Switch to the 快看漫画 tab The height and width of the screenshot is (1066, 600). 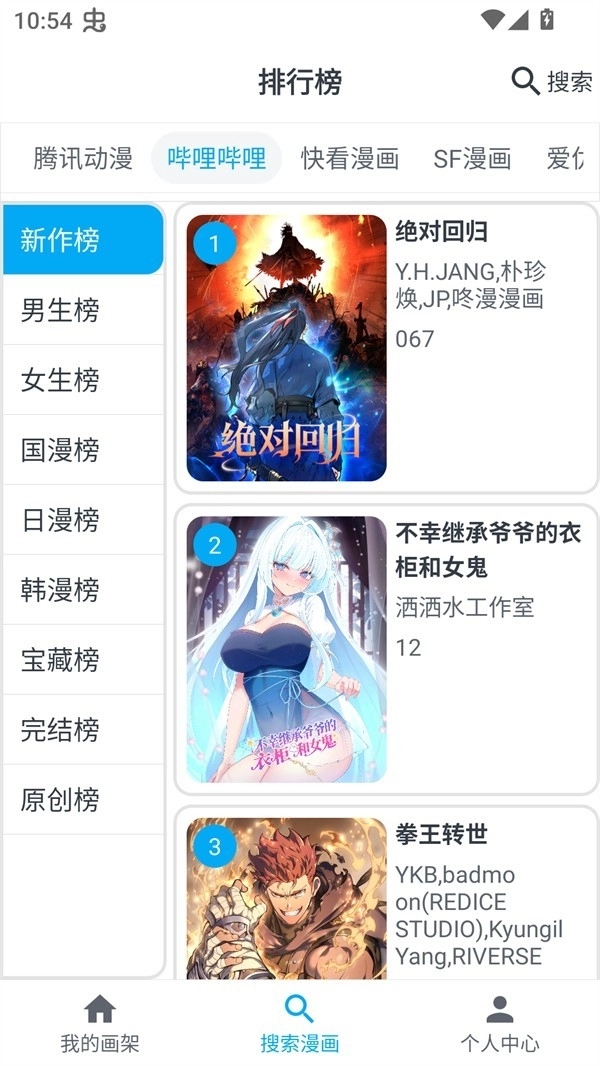click(x=350, y=158)
